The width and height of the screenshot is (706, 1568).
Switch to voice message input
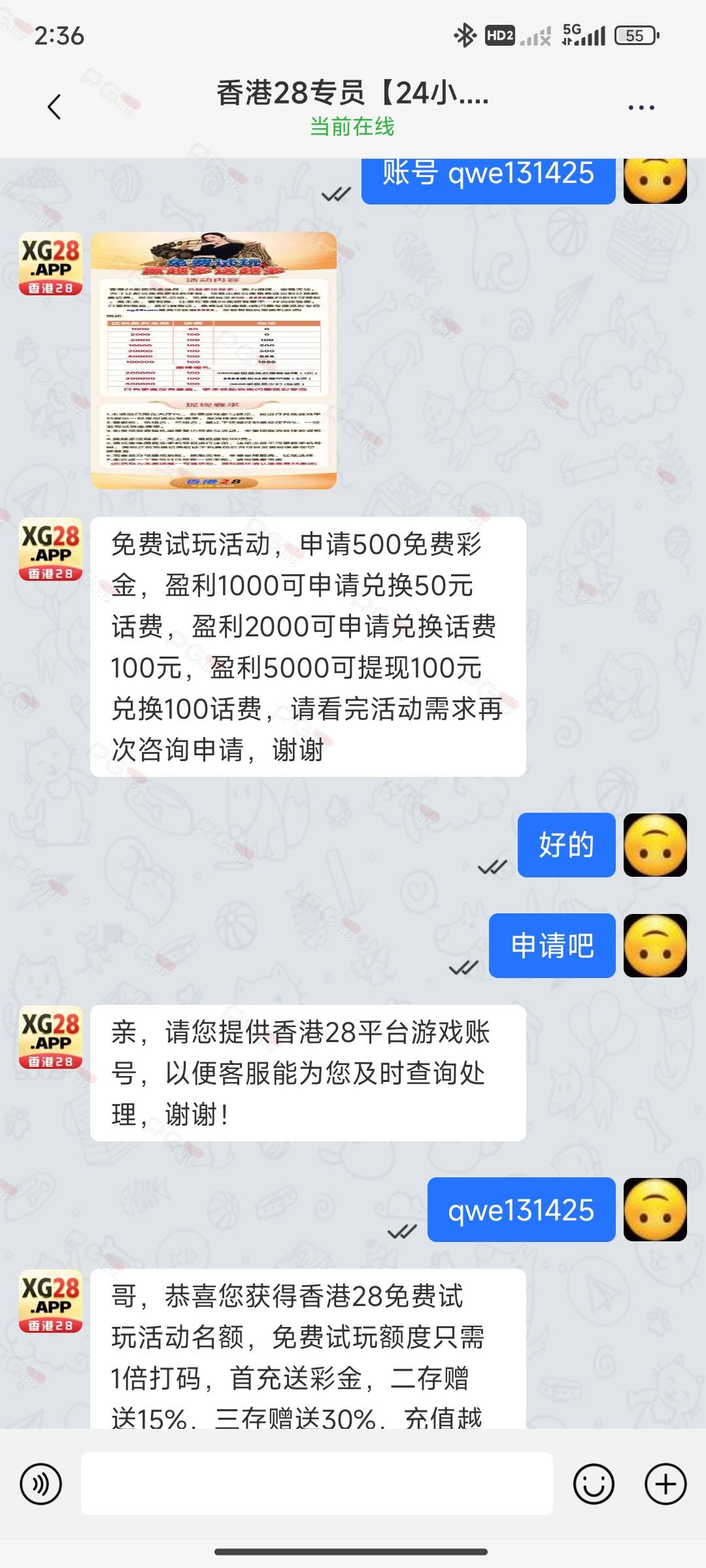[x=41, y=1484]
